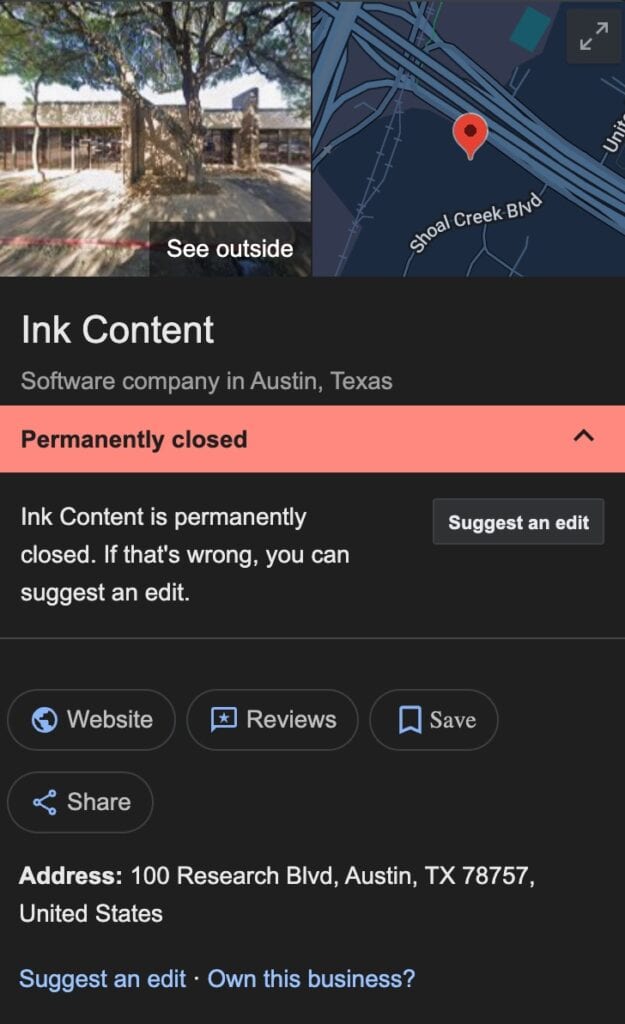Share this business listing
The image size is (625, 1024).
tap(80, 802)
